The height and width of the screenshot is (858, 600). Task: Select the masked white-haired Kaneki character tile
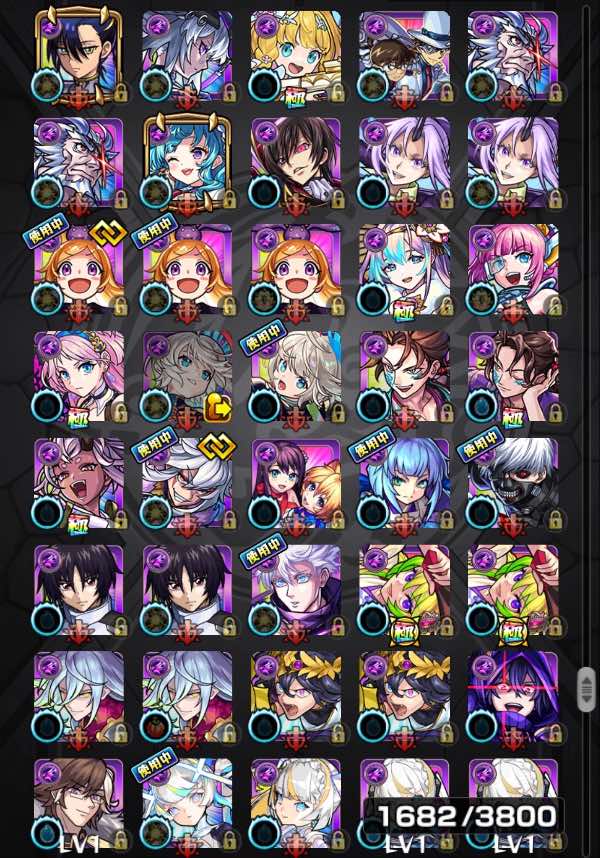click(513, 484)
